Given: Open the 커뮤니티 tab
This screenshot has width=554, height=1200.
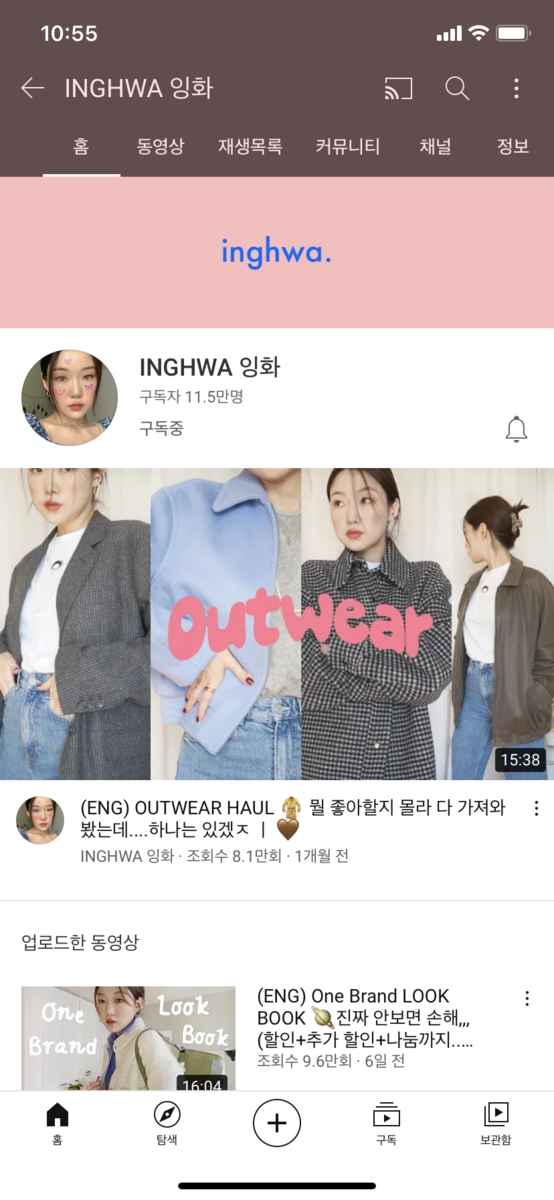Looking at the screenshot, I should 347,146.
